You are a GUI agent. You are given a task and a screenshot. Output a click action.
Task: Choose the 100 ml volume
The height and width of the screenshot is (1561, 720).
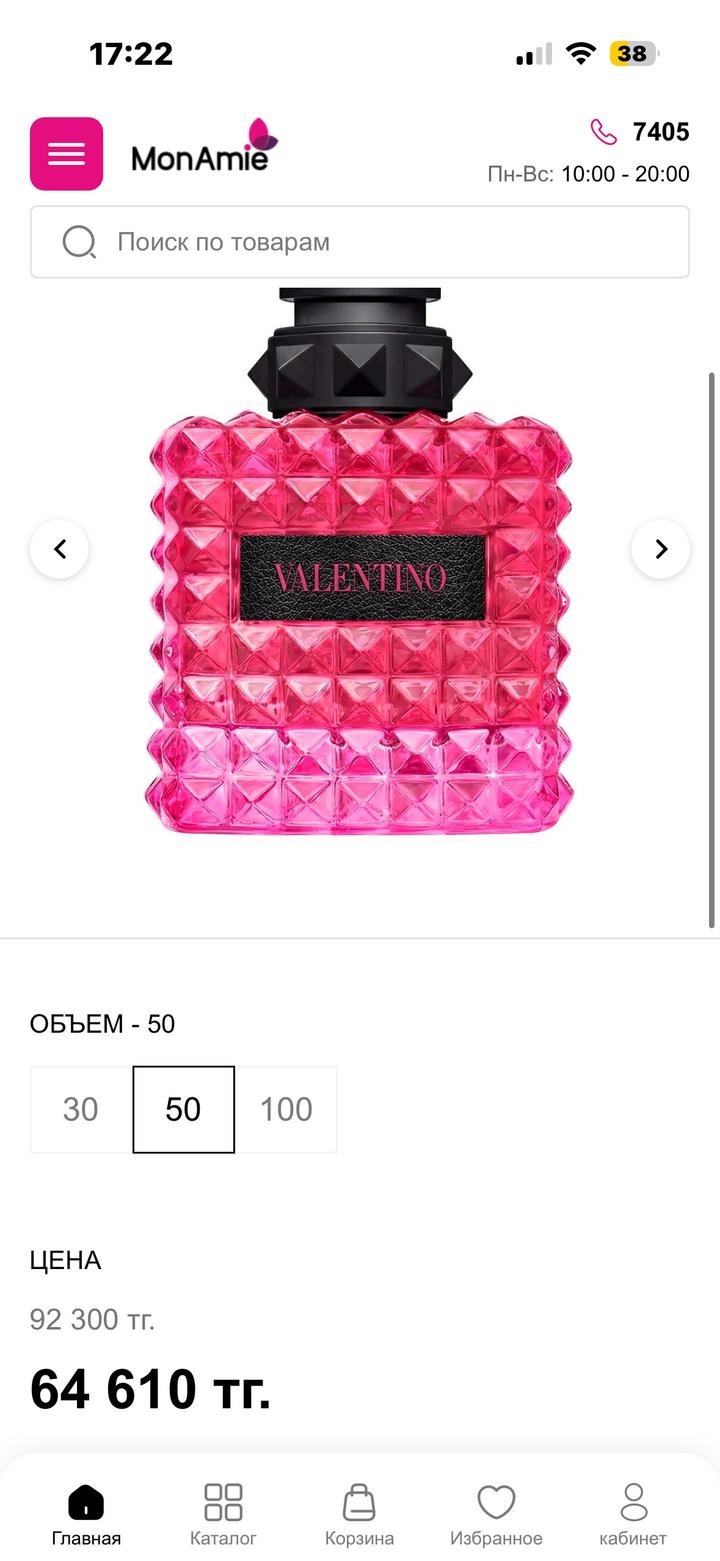tap(286, 1109)
